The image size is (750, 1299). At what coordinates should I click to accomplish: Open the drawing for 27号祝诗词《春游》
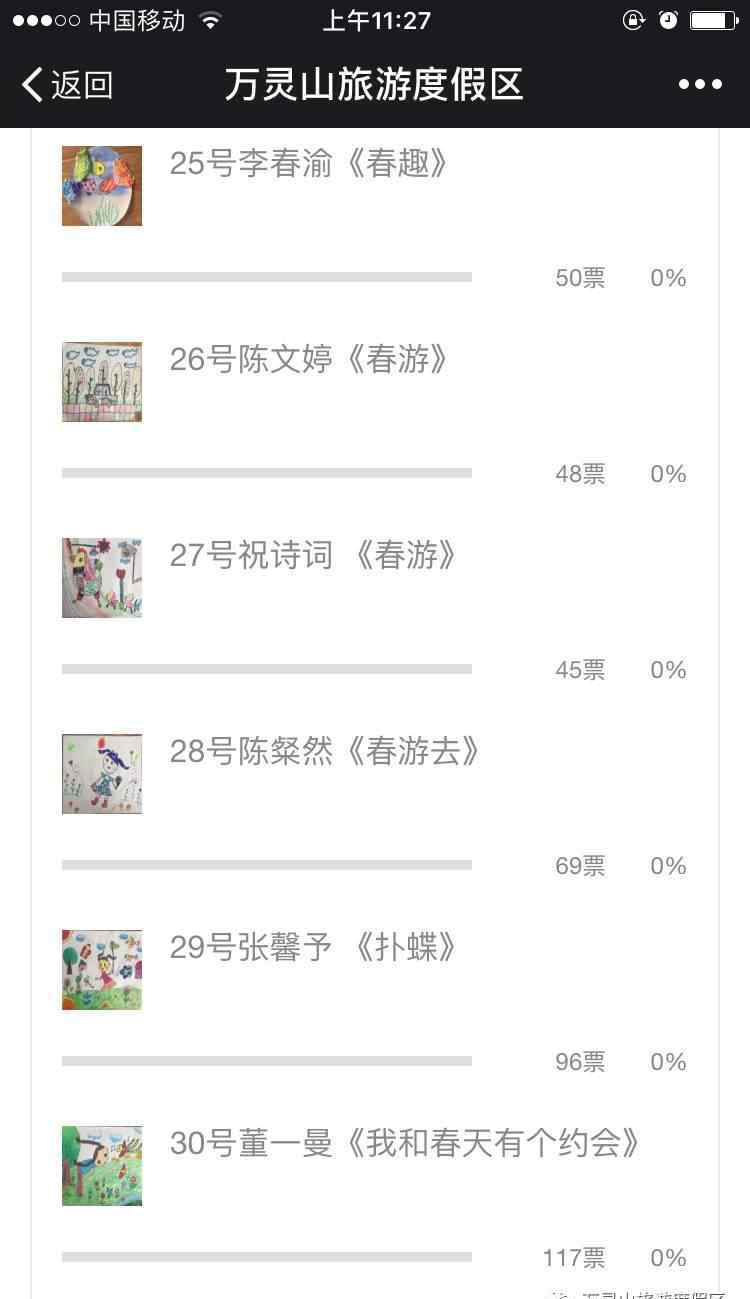pos(102,578)
